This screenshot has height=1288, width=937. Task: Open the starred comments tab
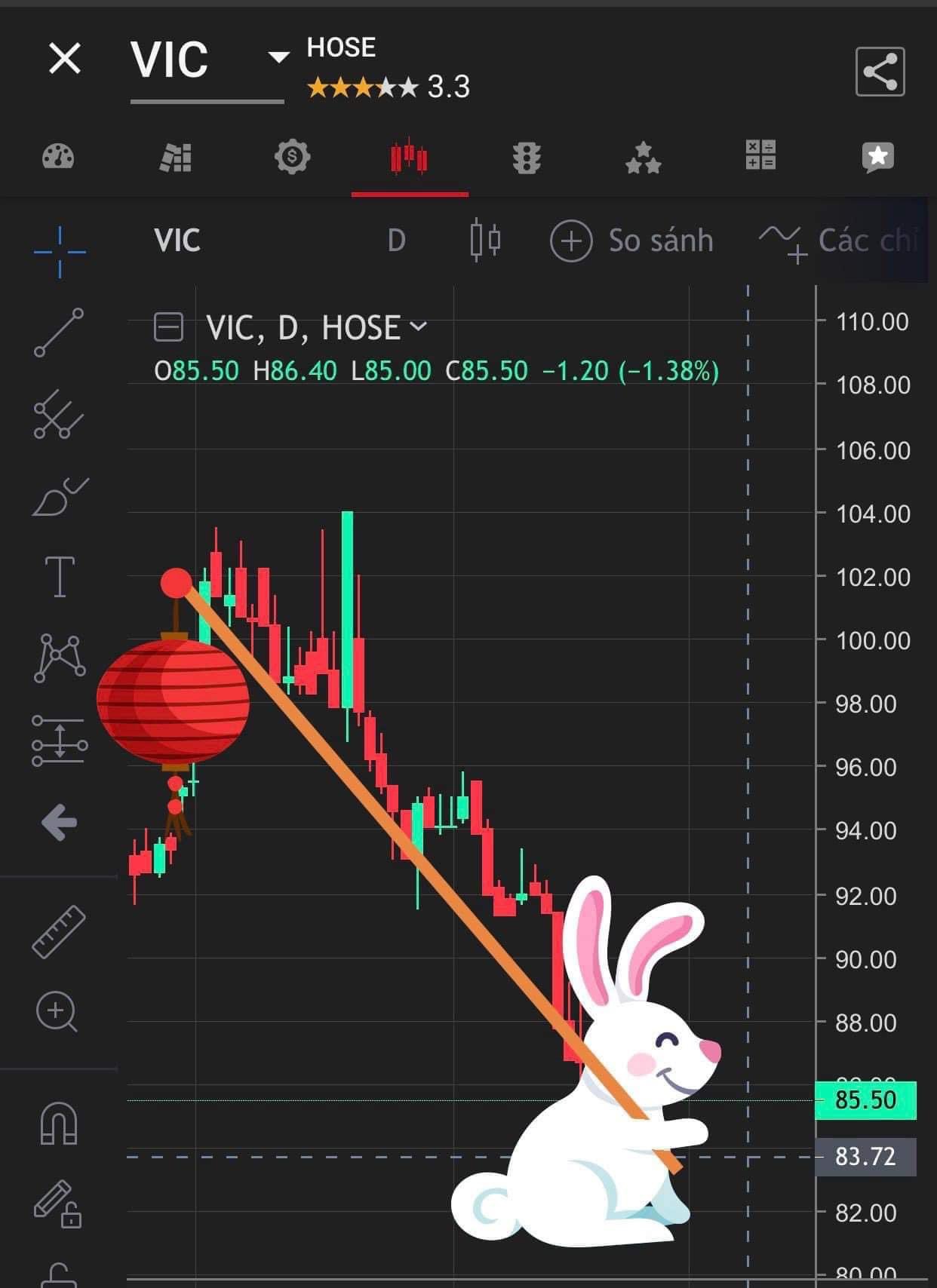pyautogui.click(x=877, y=157)
